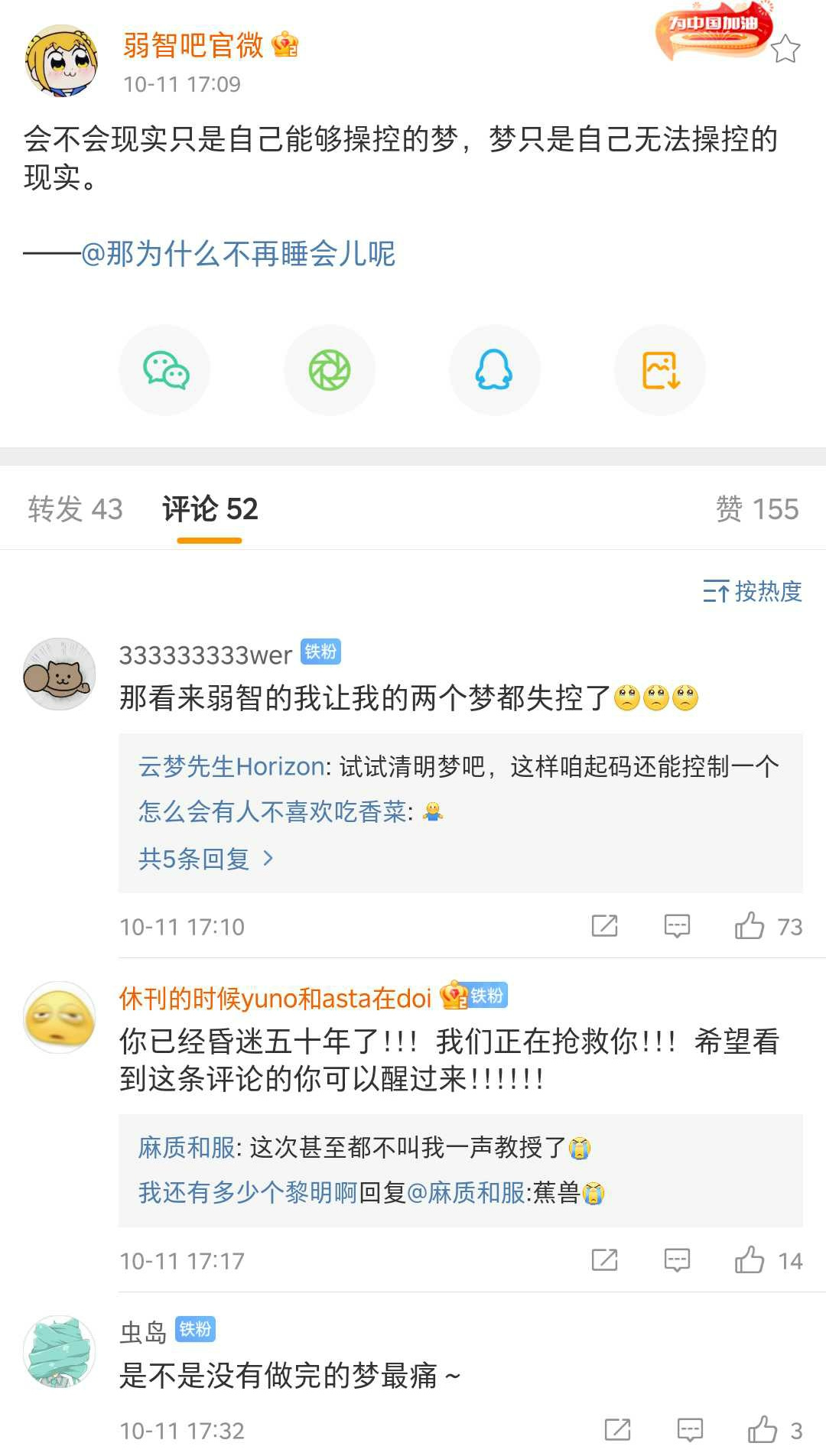The image size is (826, 1456).
Task: Reply to 333333333wer's comment
Action: pos(677,926)
